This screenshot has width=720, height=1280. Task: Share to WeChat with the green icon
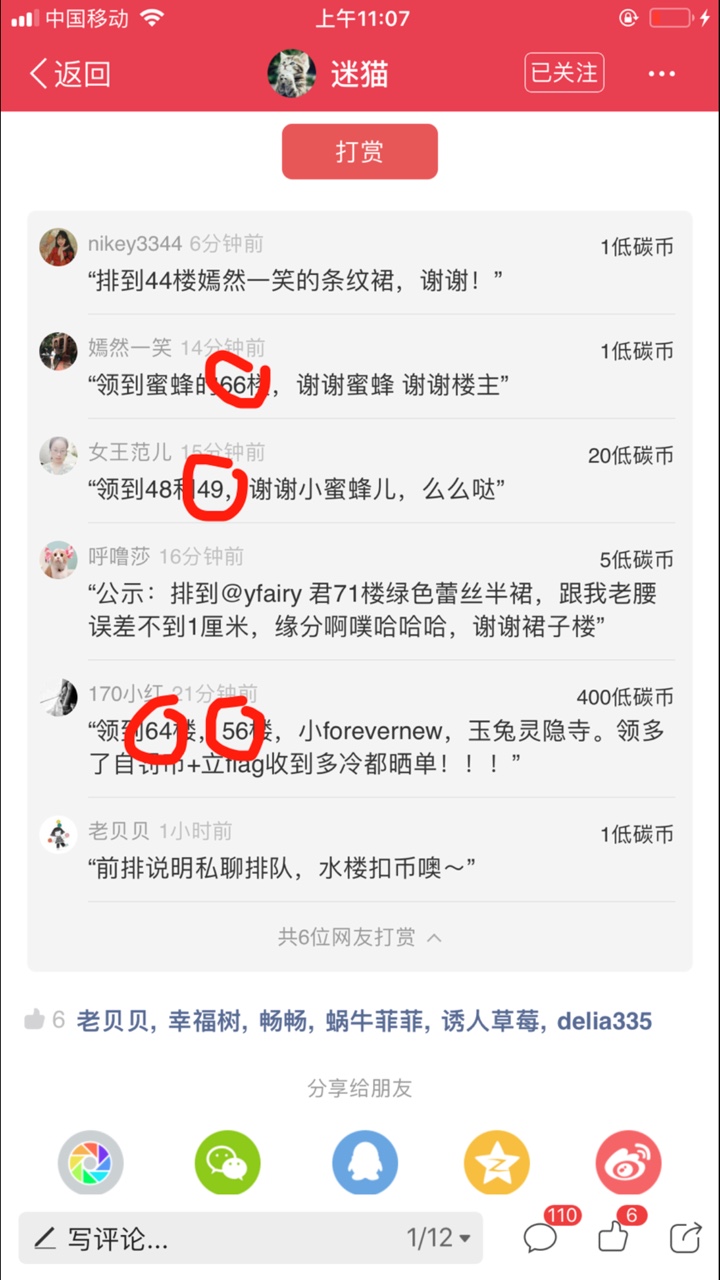(227, 1163)
